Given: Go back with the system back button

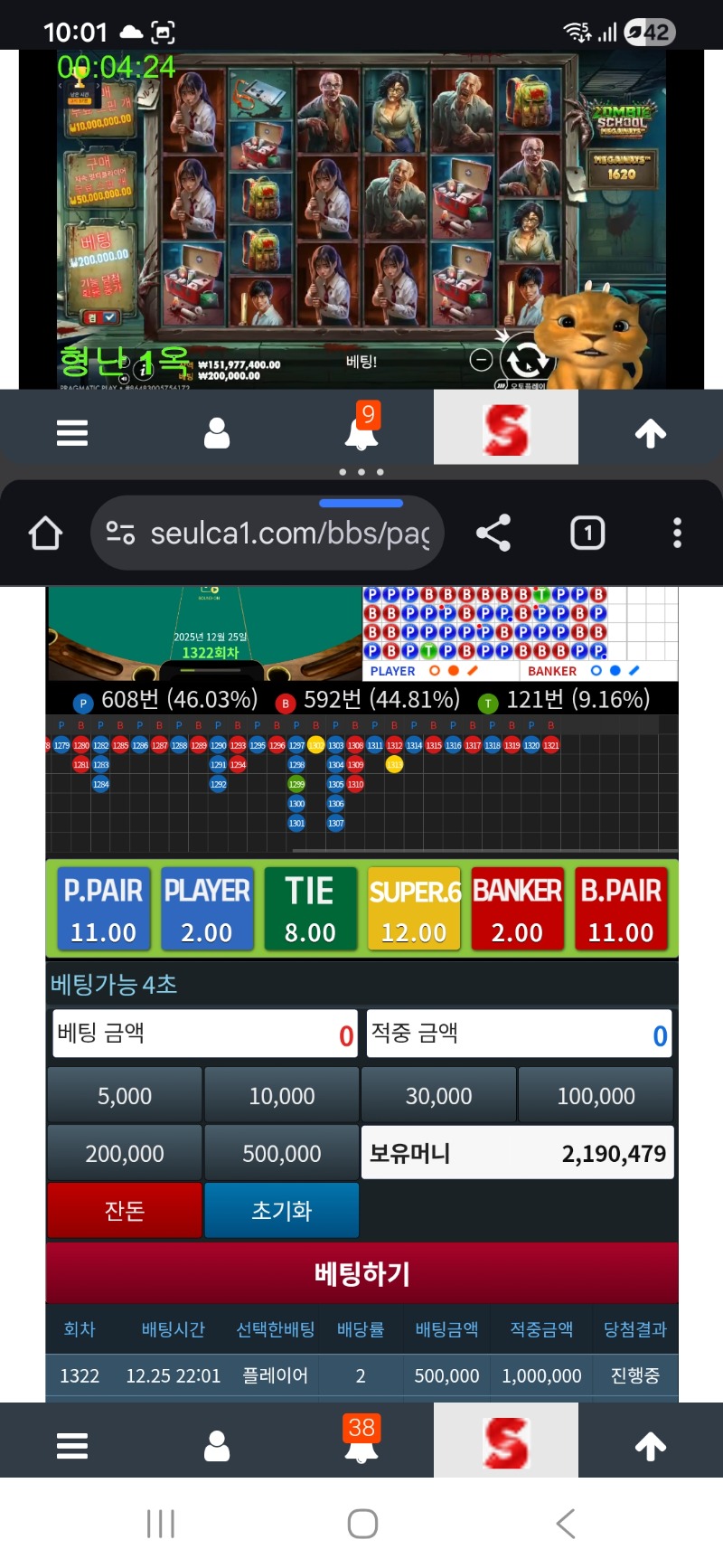Looking at the screenshot, I should coord(566,1524).
